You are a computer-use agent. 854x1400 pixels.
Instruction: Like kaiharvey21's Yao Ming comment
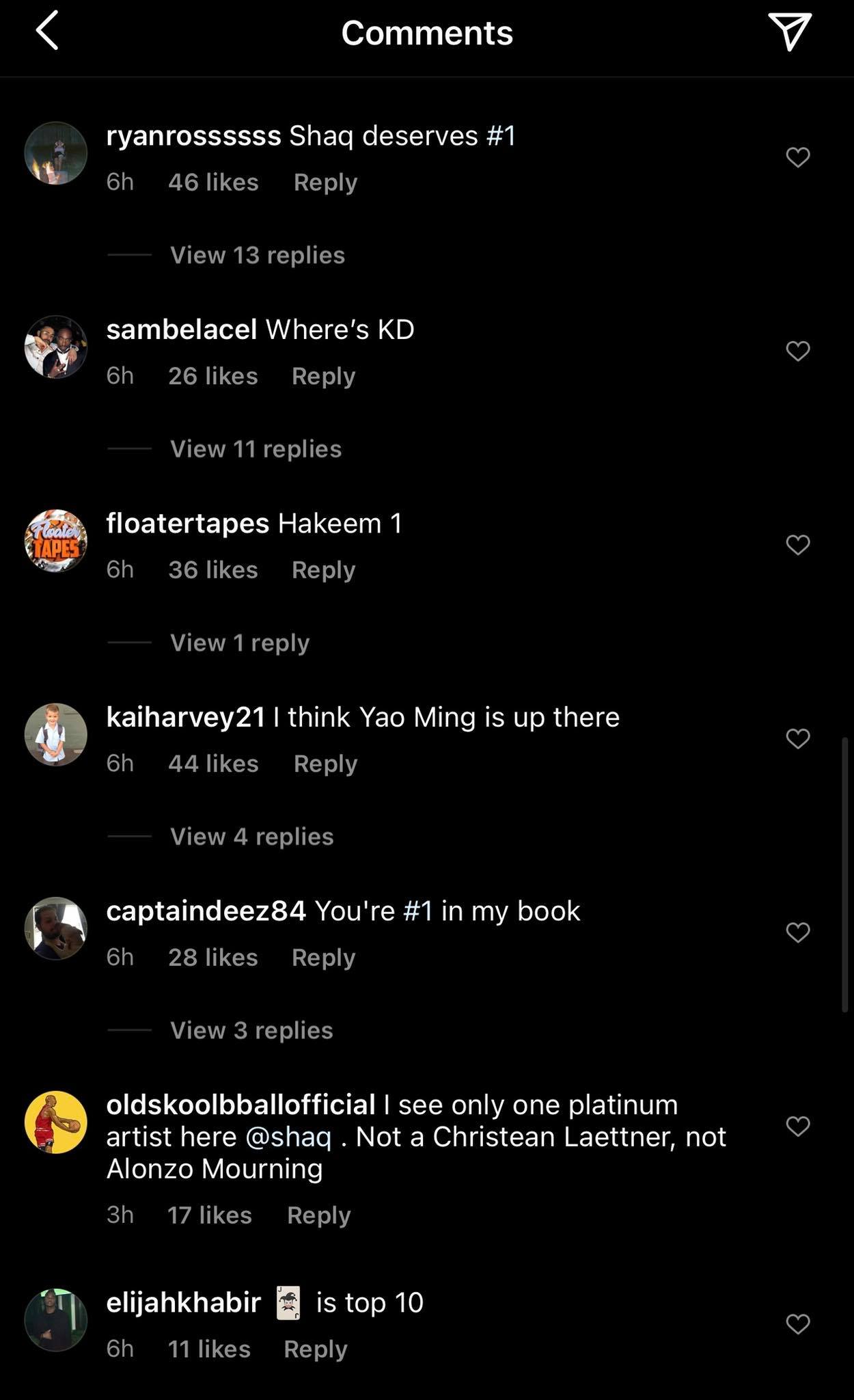click(x=797, y=738)
